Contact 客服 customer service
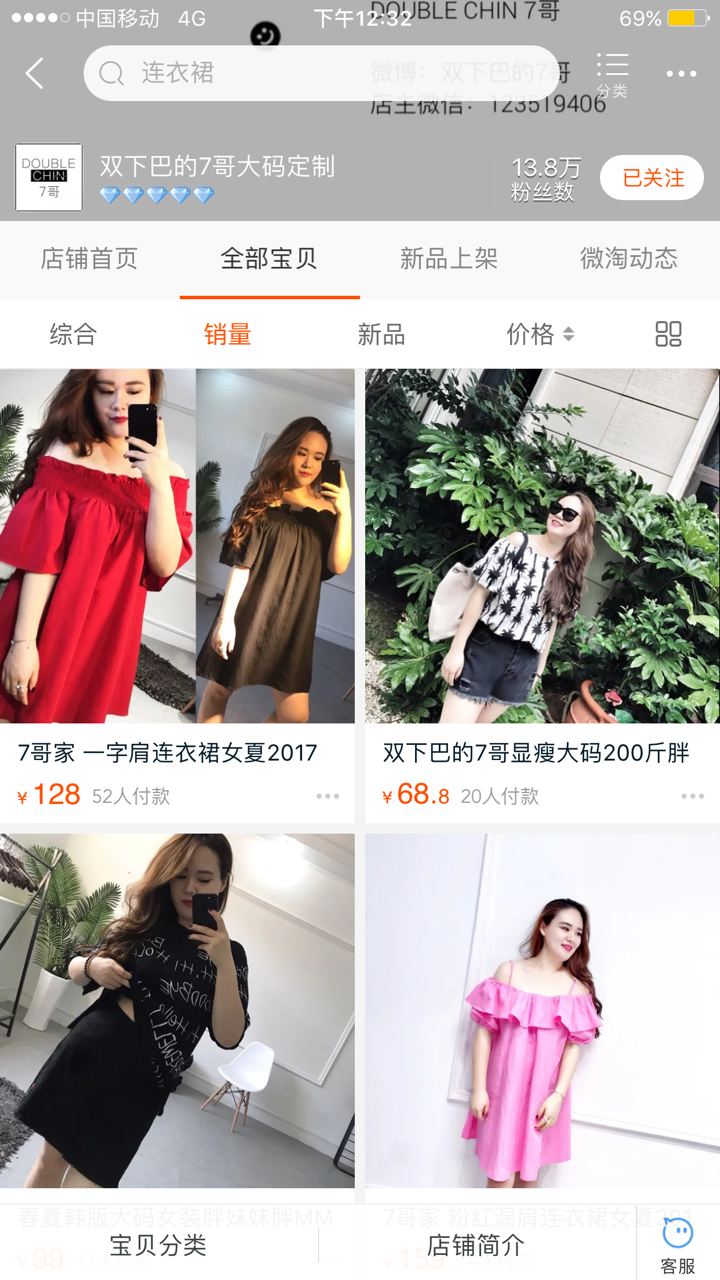Viewport: 720px width, 1280px height. [678, 1245]
